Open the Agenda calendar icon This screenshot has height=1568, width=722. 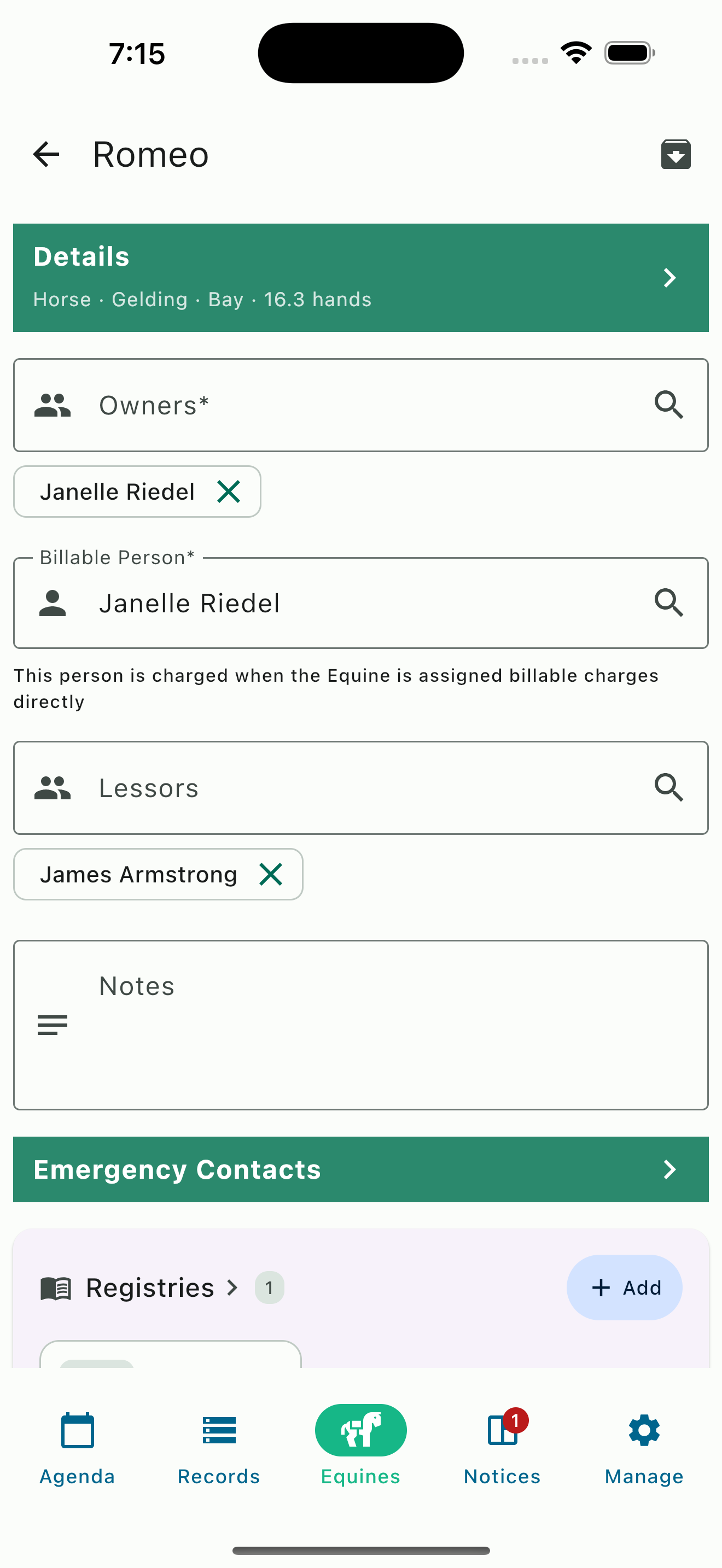[77, 1430]
